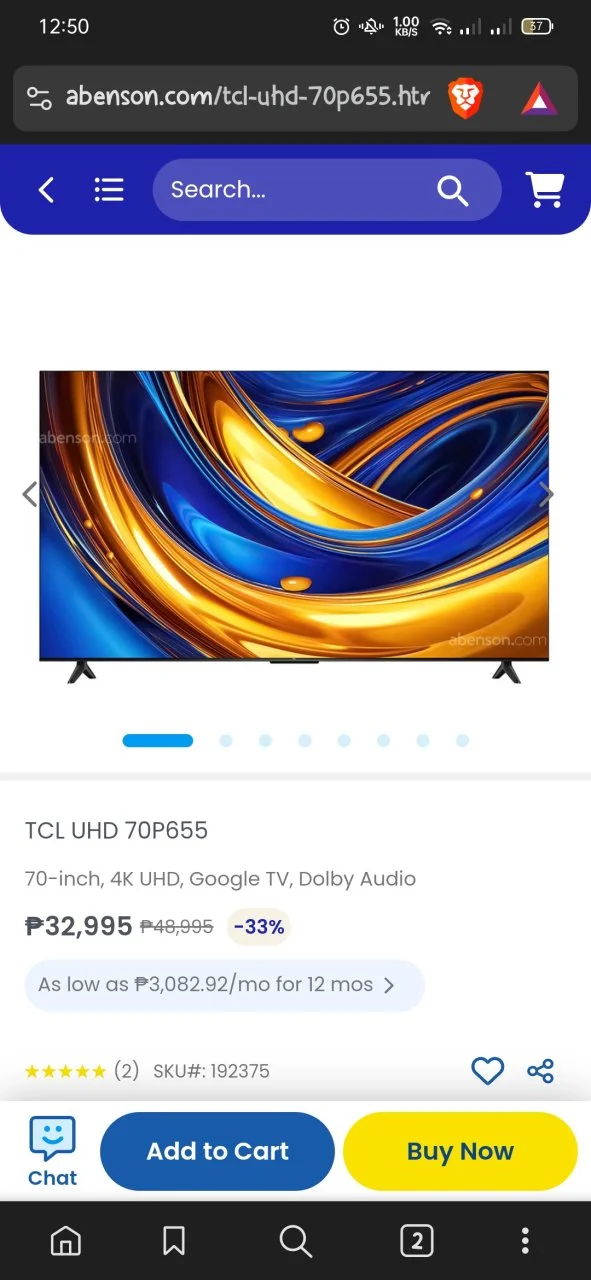Open Chat support
The image size is (591, 1280).
[x=52, y=1152]
